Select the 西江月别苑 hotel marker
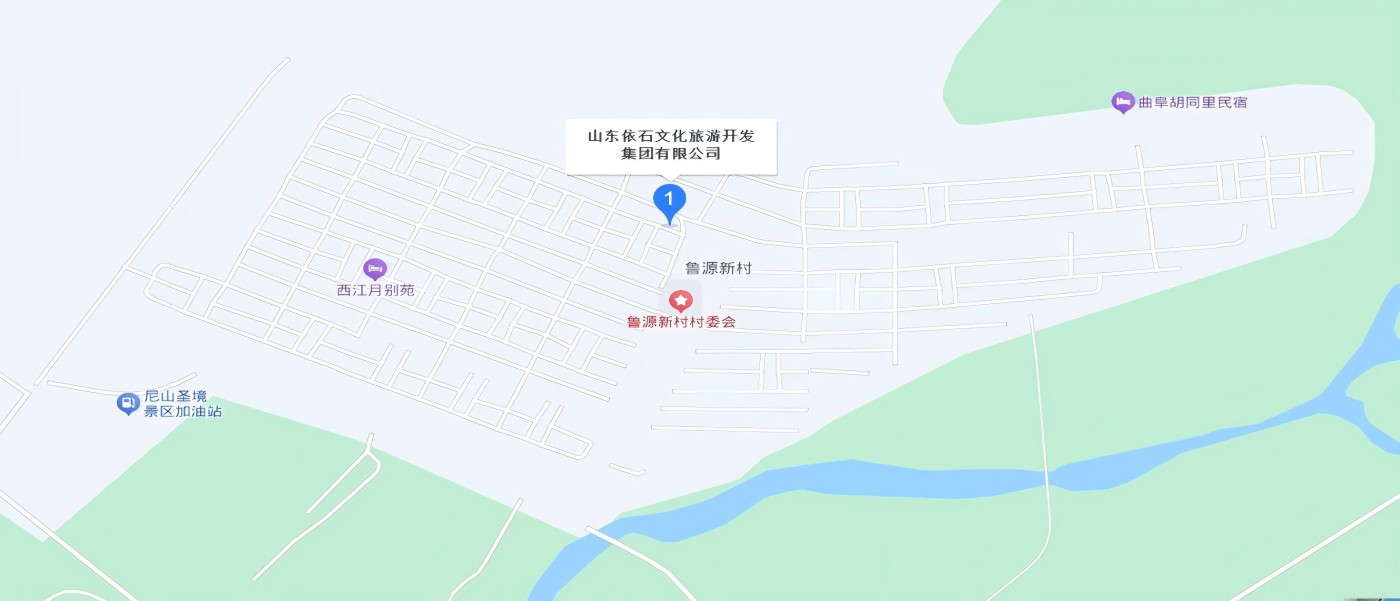Screen dimensions: 1400x601 click(x=375, y=268)
